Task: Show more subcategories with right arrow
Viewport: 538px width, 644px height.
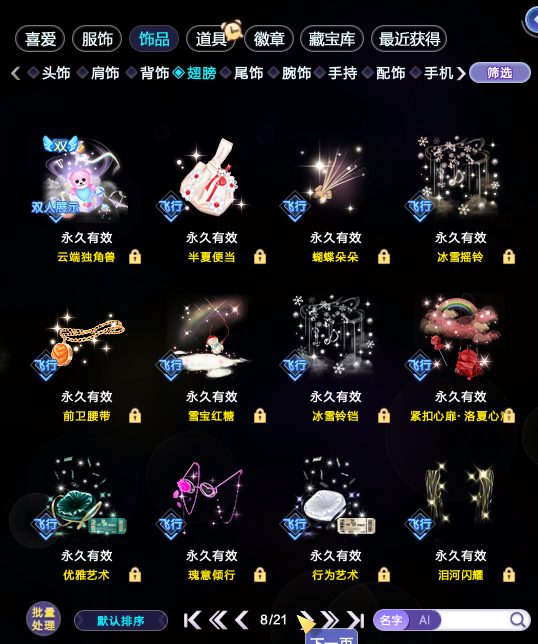Action: pyautogui.click(x=461, y=73)
